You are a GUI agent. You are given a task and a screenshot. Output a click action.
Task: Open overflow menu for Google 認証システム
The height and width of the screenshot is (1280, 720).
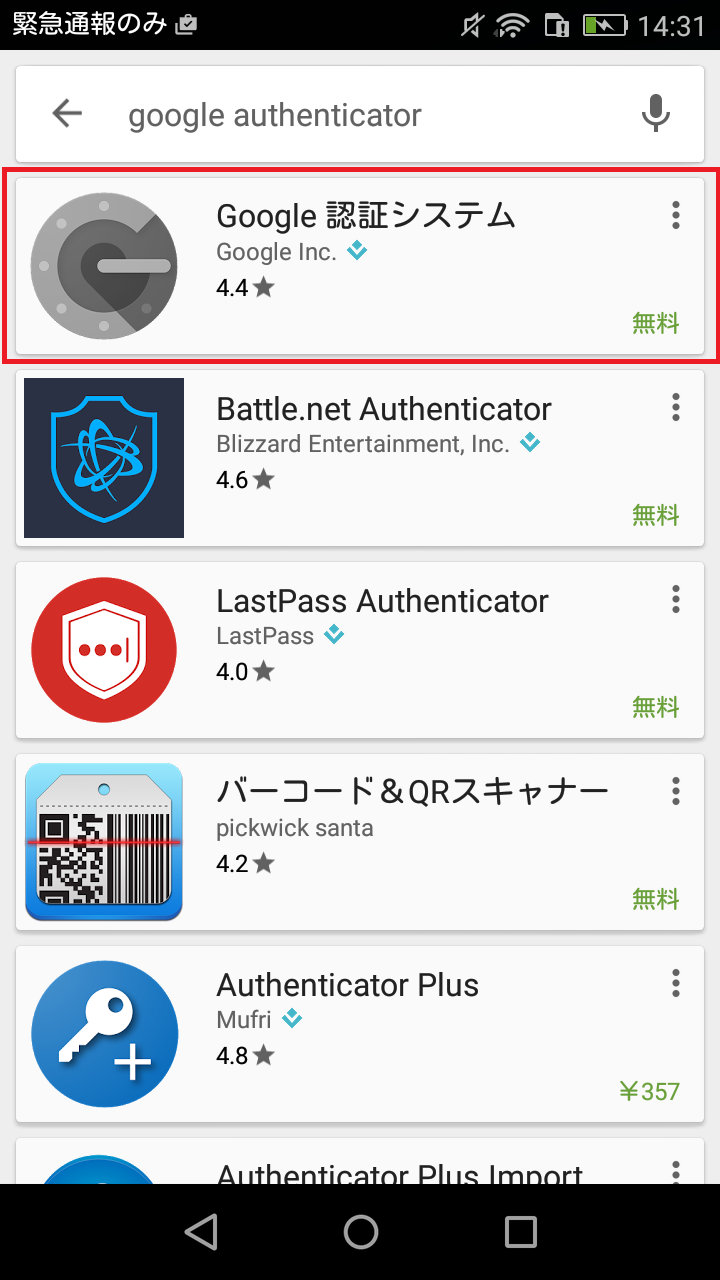coord(676,215)
